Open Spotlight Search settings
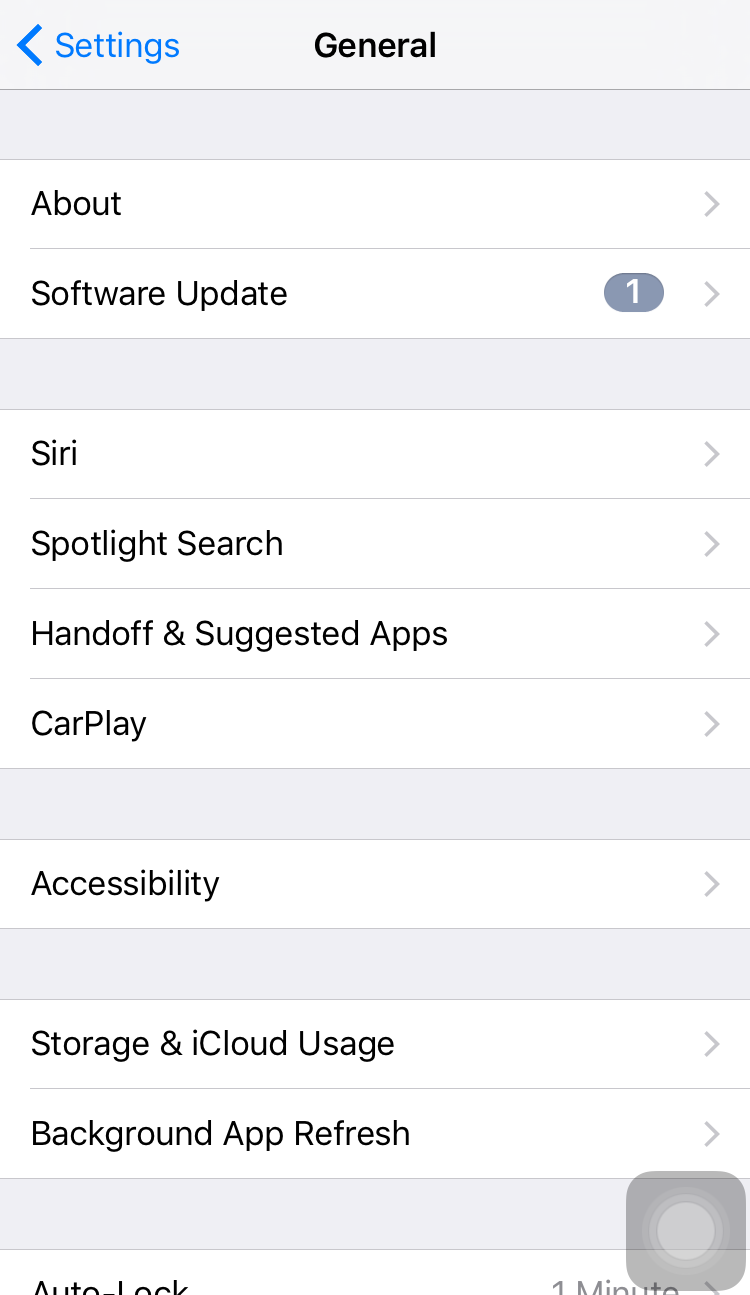The height and width of the screenshot is (1295, 750). 375,544
